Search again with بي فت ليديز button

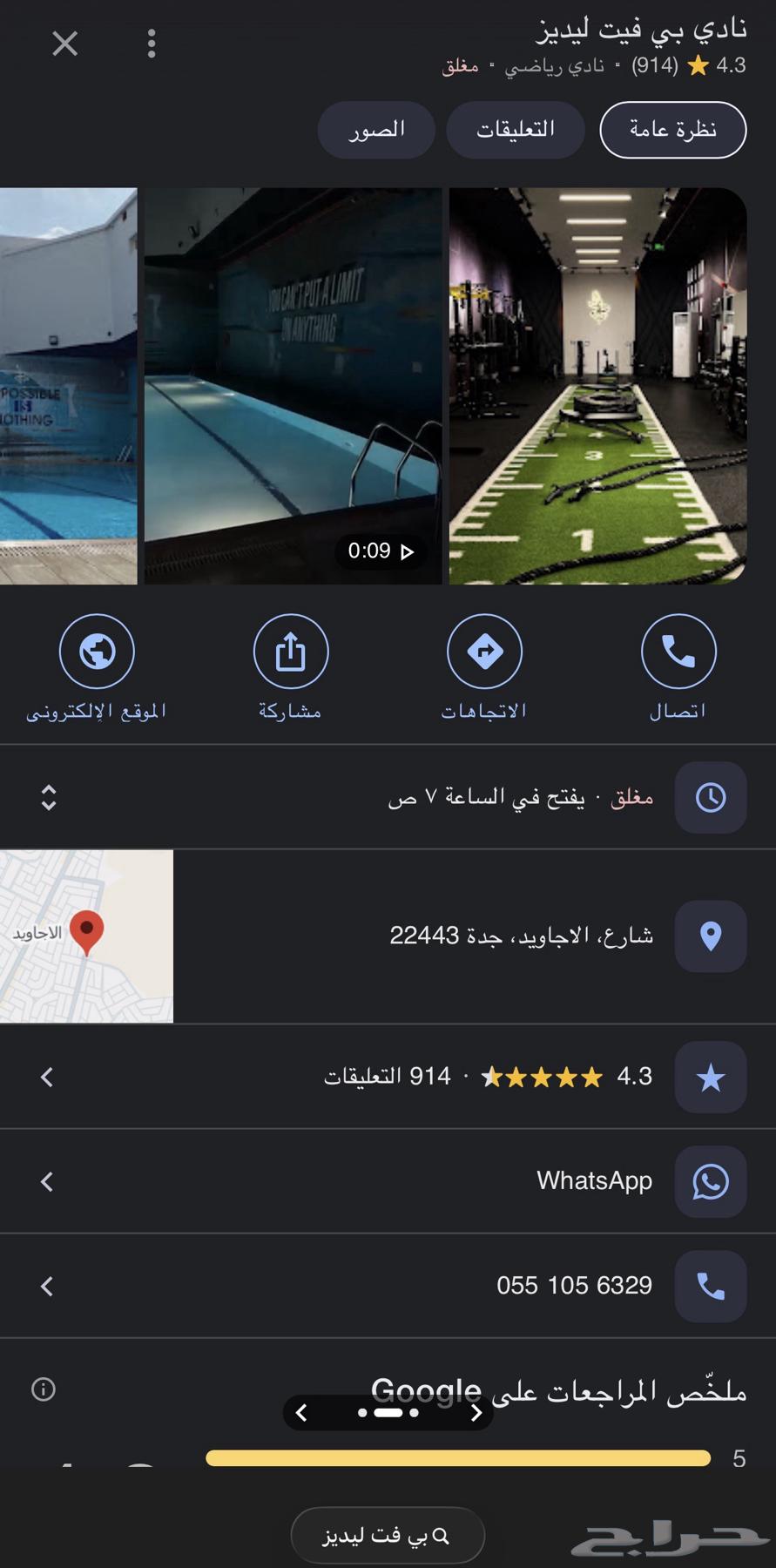click(x=387, y=1535)
